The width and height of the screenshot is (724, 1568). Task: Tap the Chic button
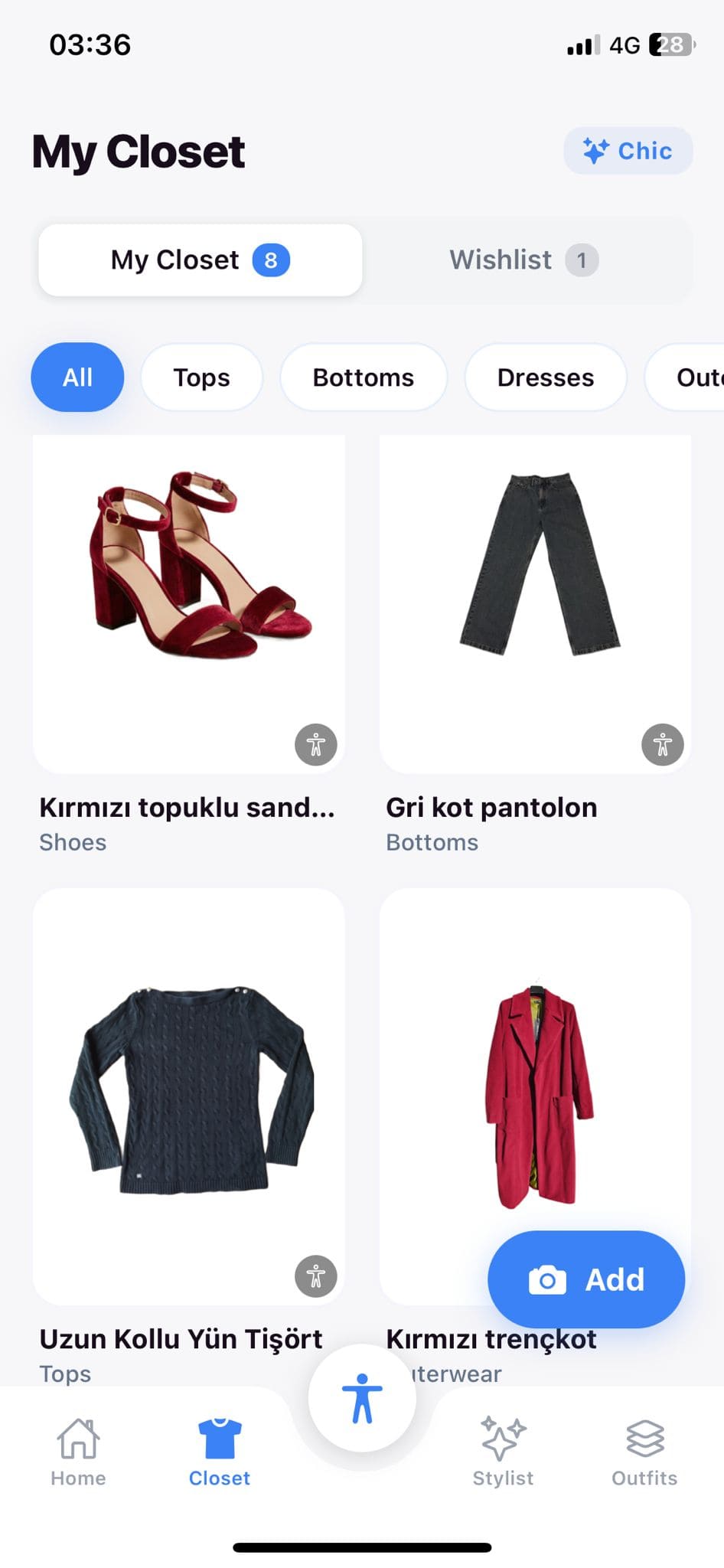tap(628, 150)
